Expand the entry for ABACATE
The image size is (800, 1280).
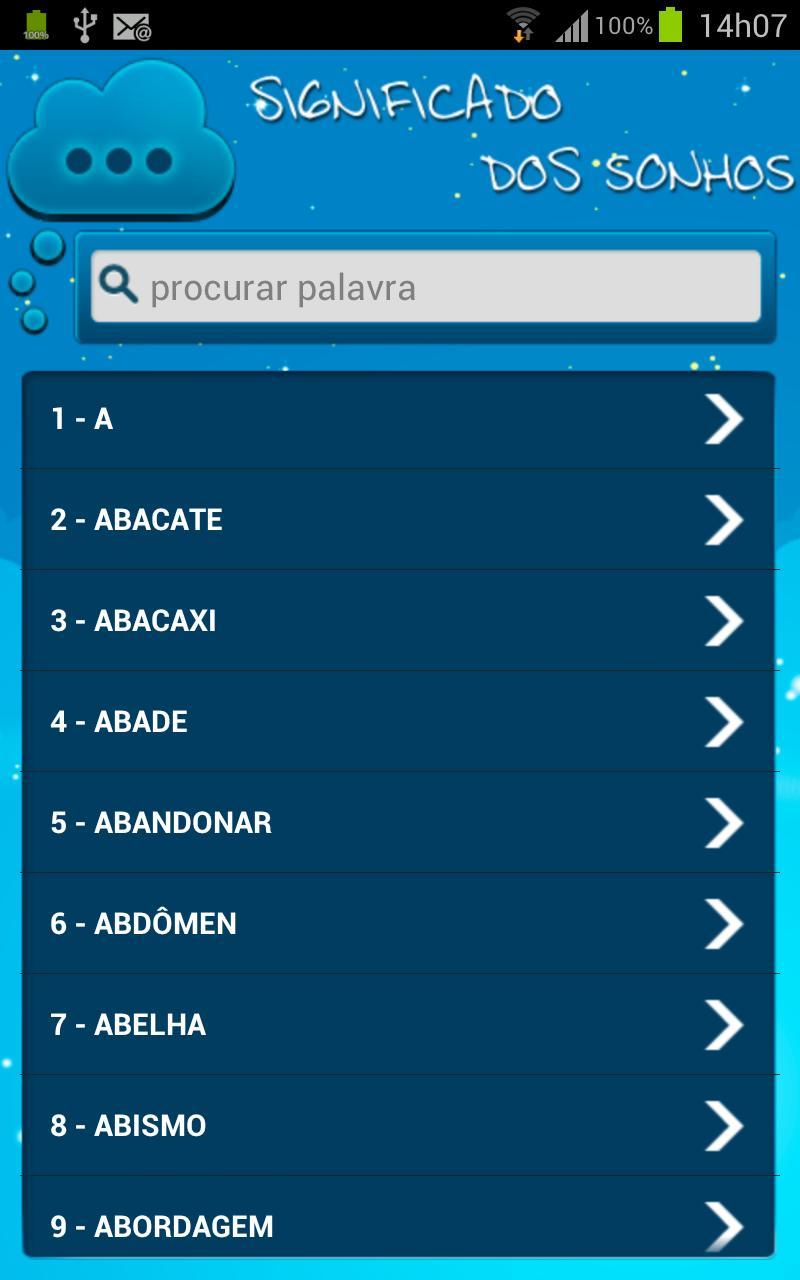point(400,519)
